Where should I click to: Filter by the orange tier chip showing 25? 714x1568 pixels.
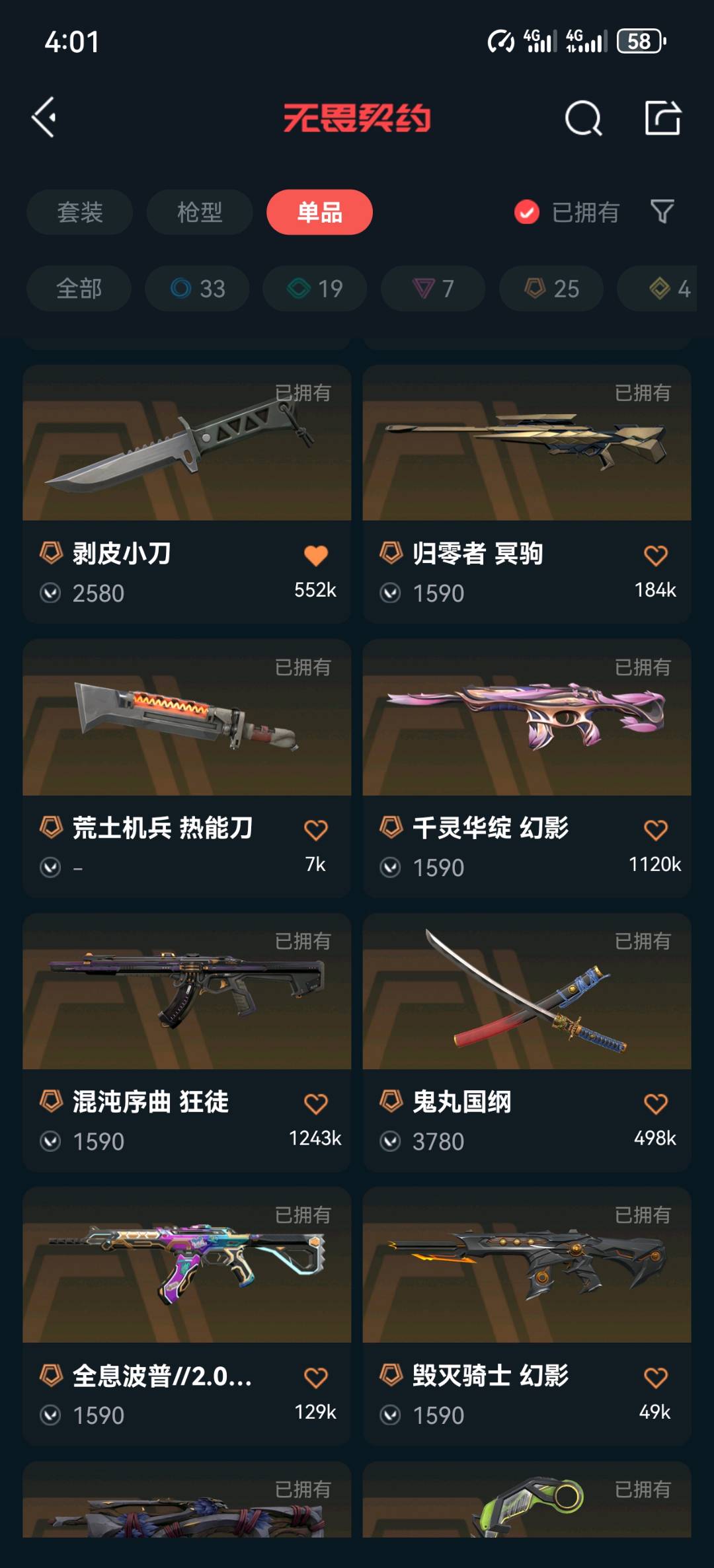click(551, 289)
